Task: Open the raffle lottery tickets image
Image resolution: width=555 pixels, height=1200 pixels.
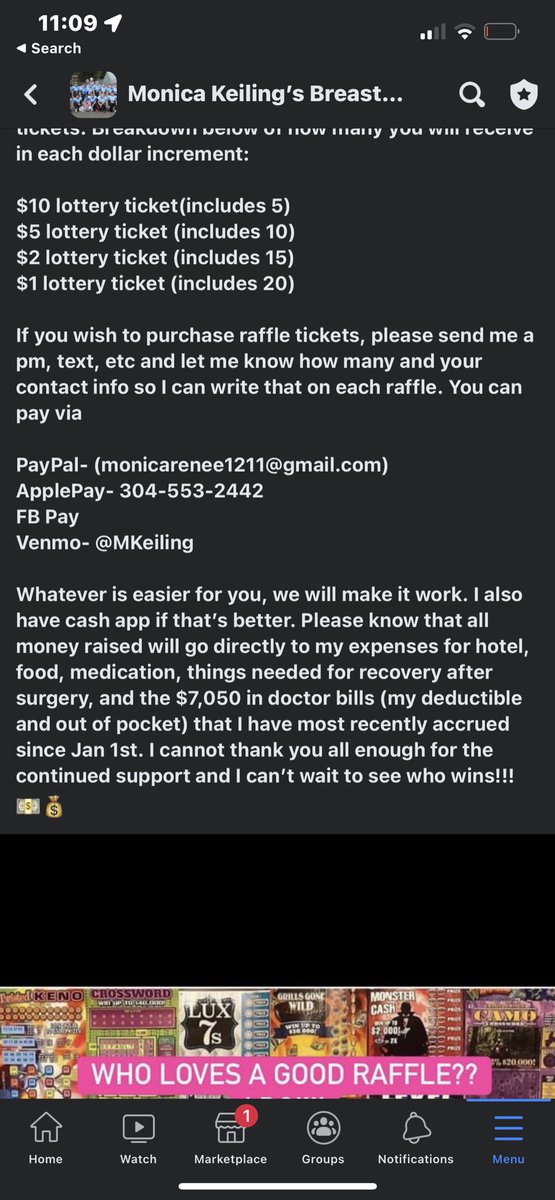Action: 277,1039
